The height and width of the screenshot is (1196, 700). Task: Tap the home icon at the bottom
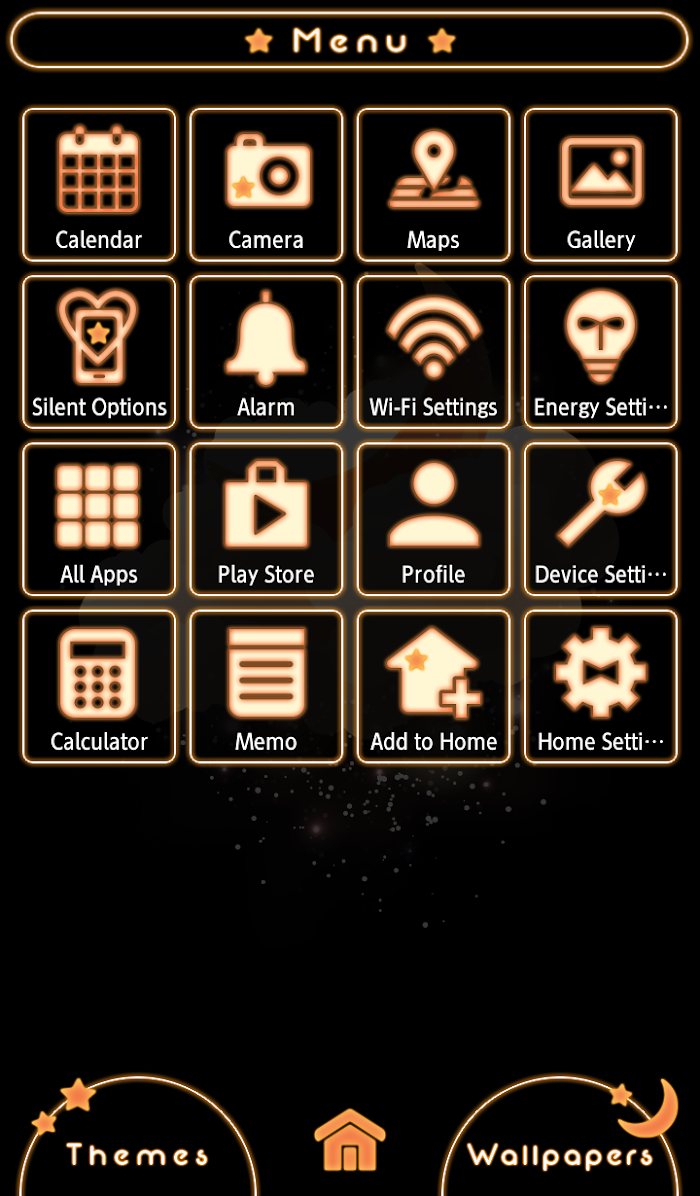point(350,1140)
